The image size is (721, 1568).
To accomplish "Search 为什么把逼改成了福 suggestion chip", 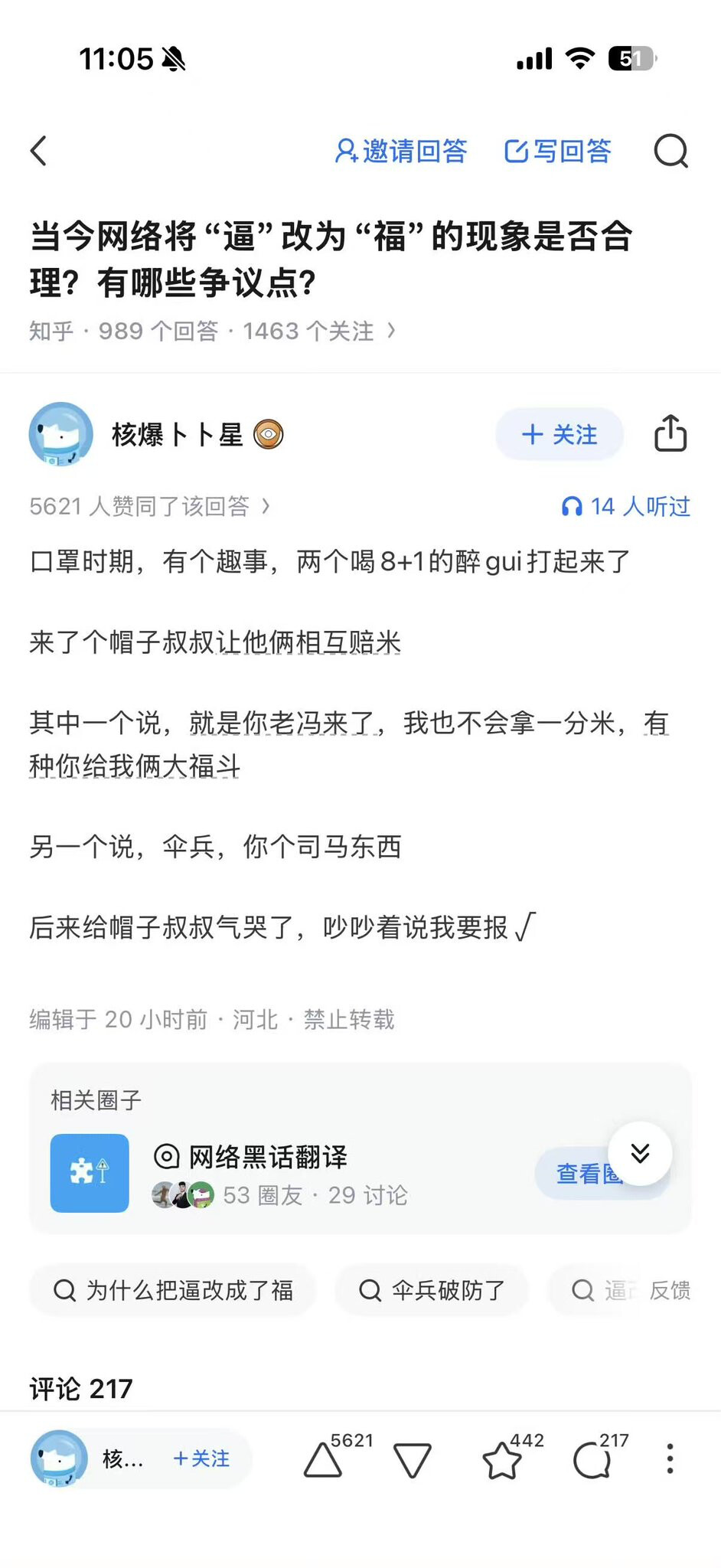I will pyautogui.click(x=173, y=1290).
